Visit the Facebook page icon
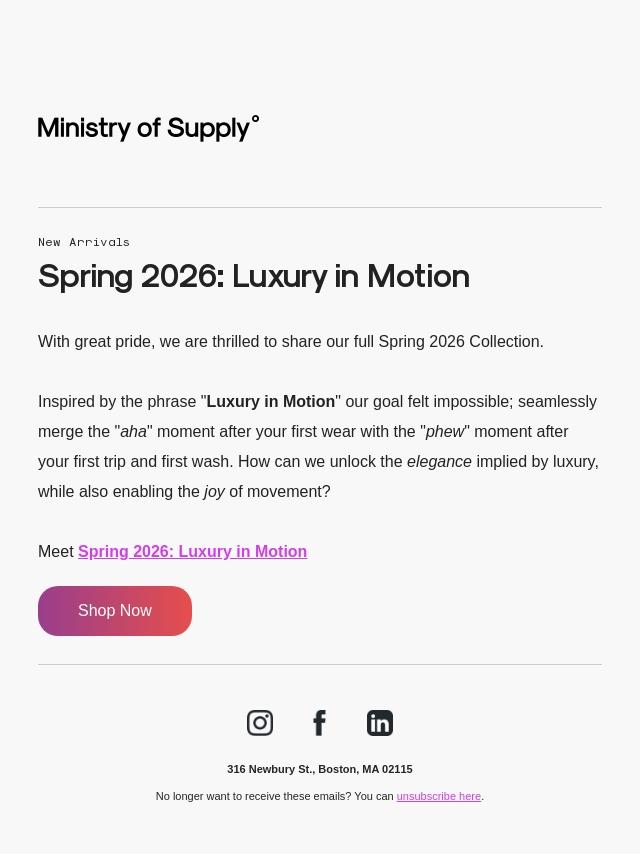640x854 pixels. (320, 723)
